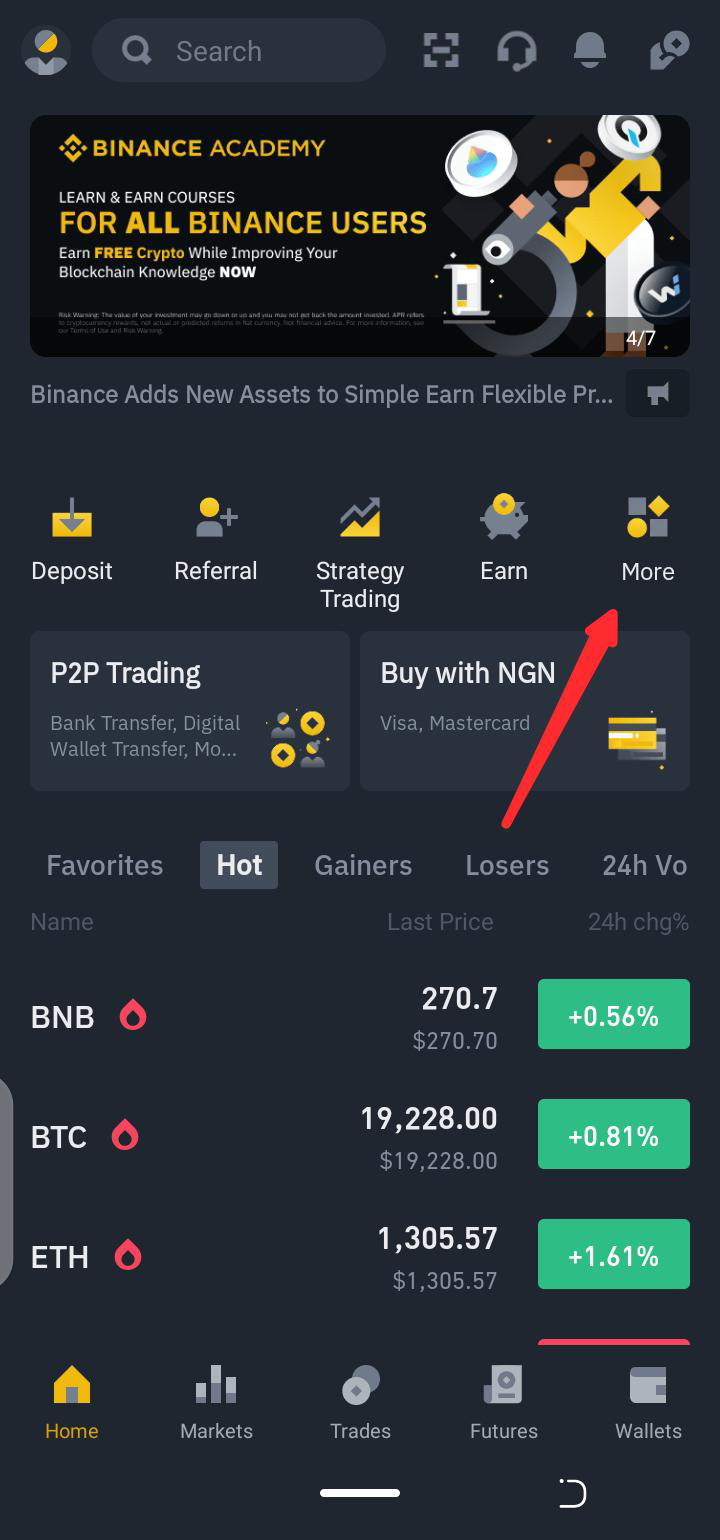
Task: Open customer support headset icon
Action: pos(516,51)
